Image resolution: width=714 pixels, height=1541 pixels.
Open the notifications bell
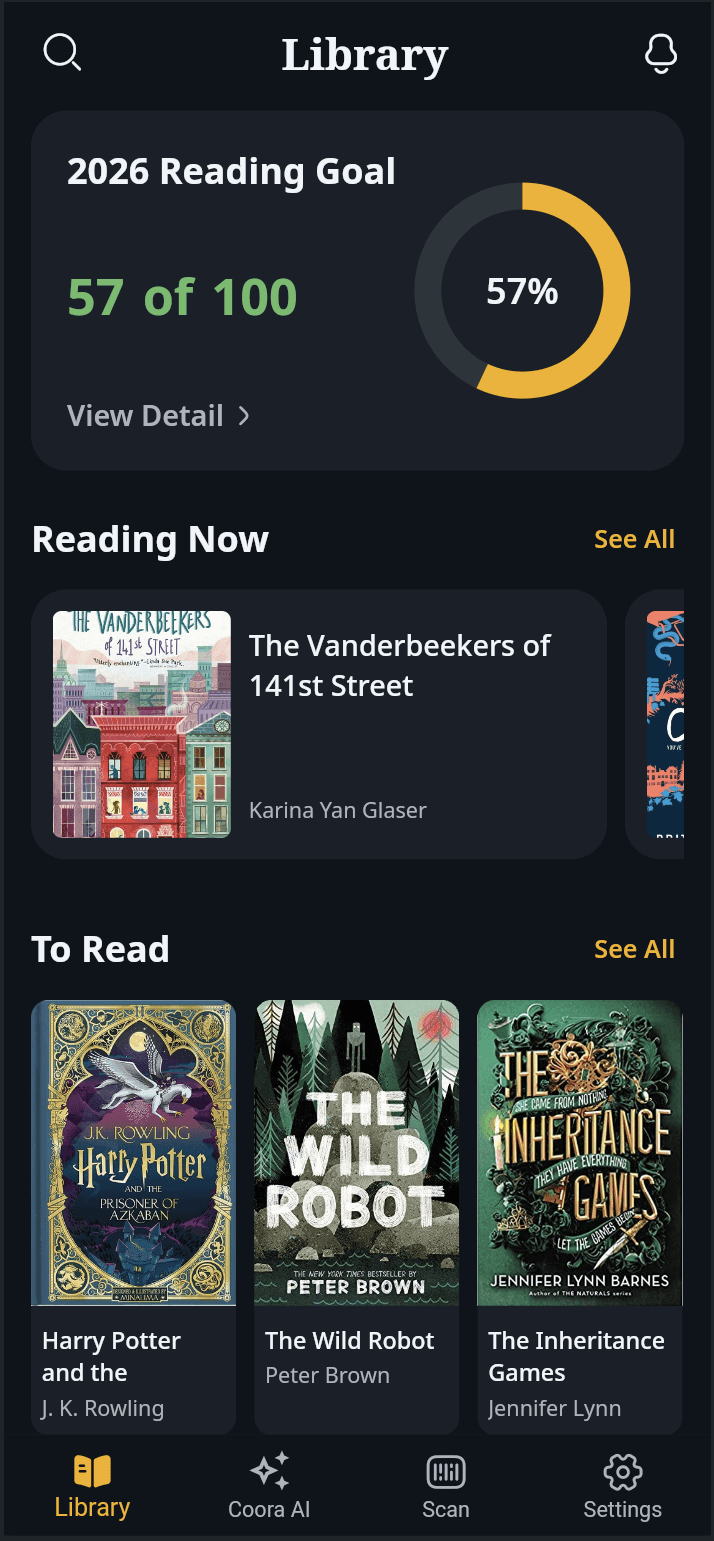tap(661, 54)
